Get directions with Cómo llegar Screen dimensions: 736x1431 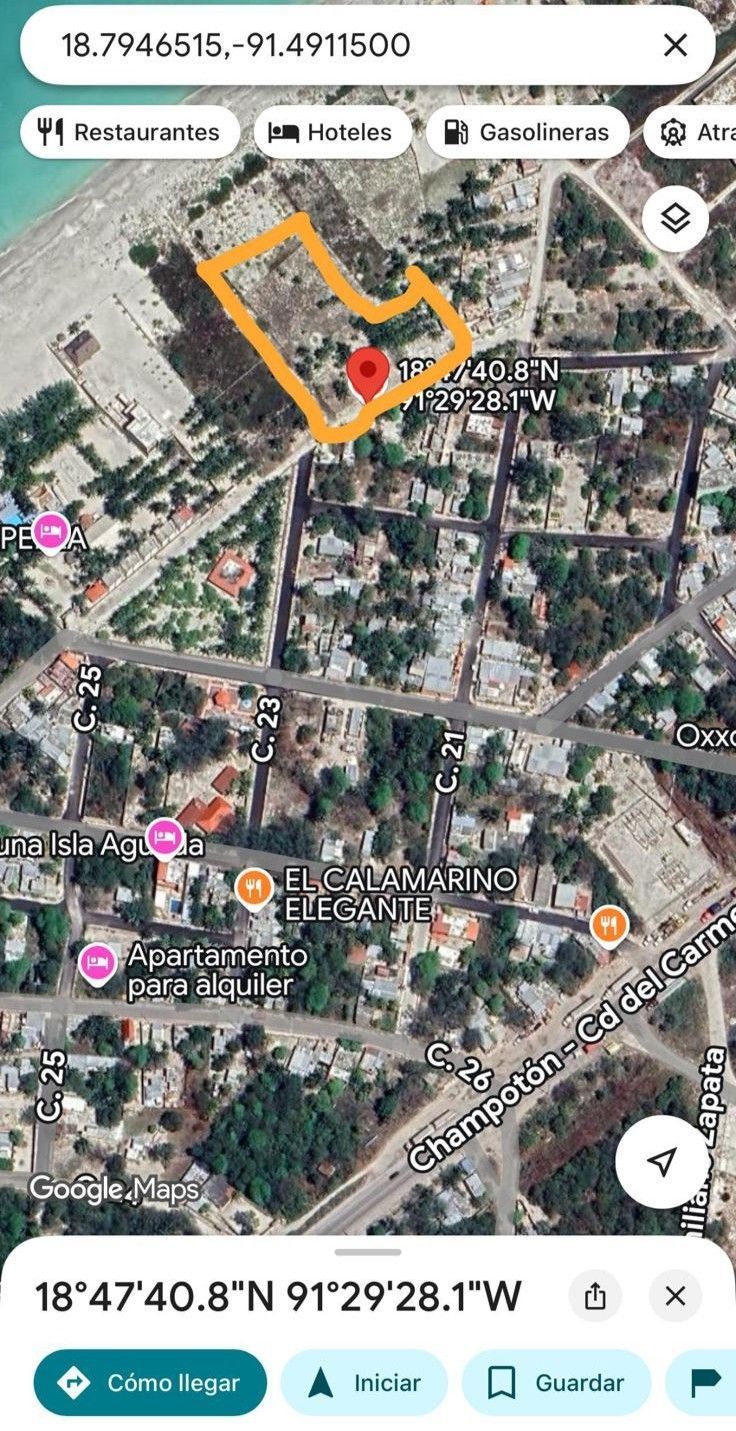150,1383
